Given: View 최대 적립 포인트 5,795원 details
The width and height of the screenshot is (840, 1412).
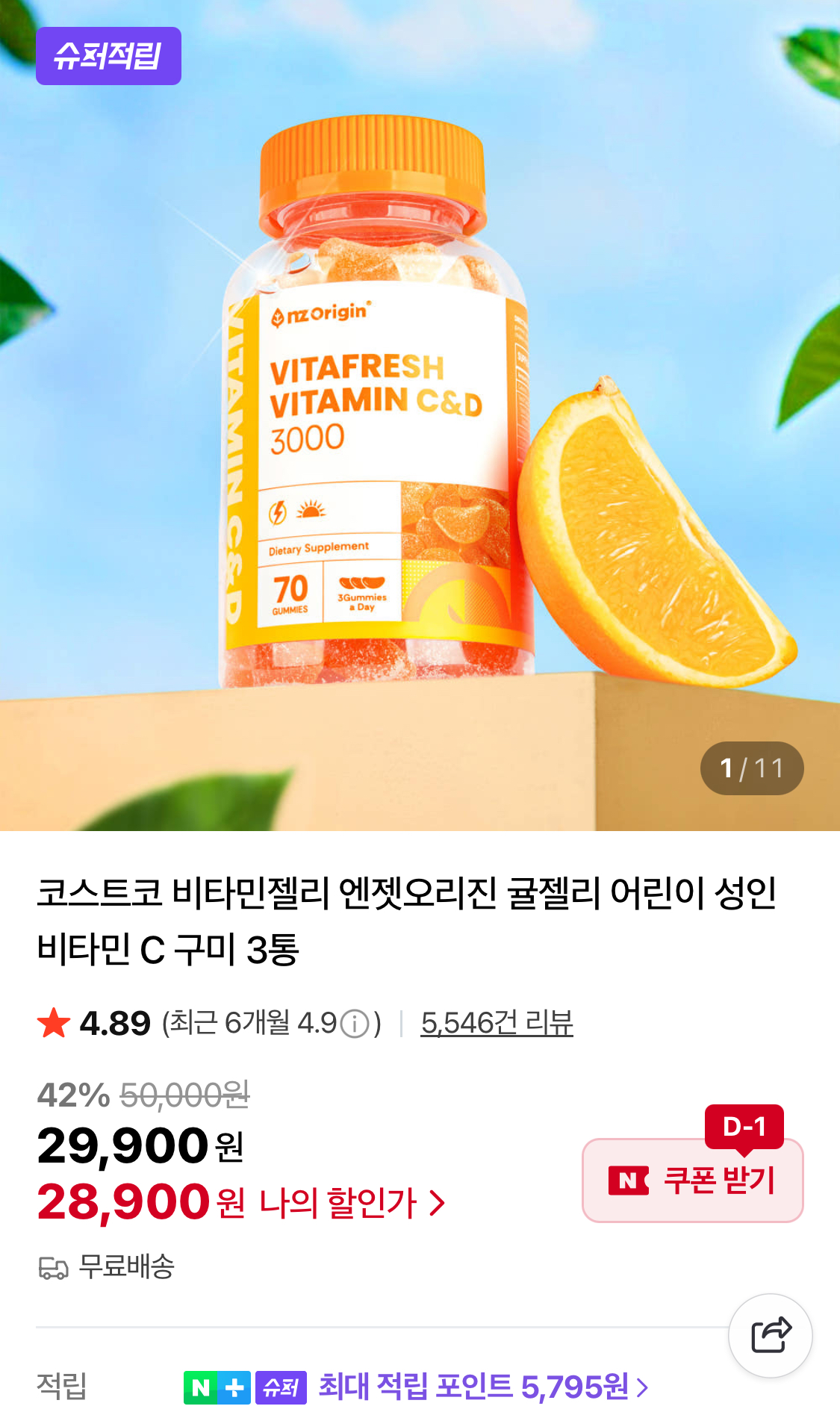Looking at the screenshot, I should (x=483, y=1387).
